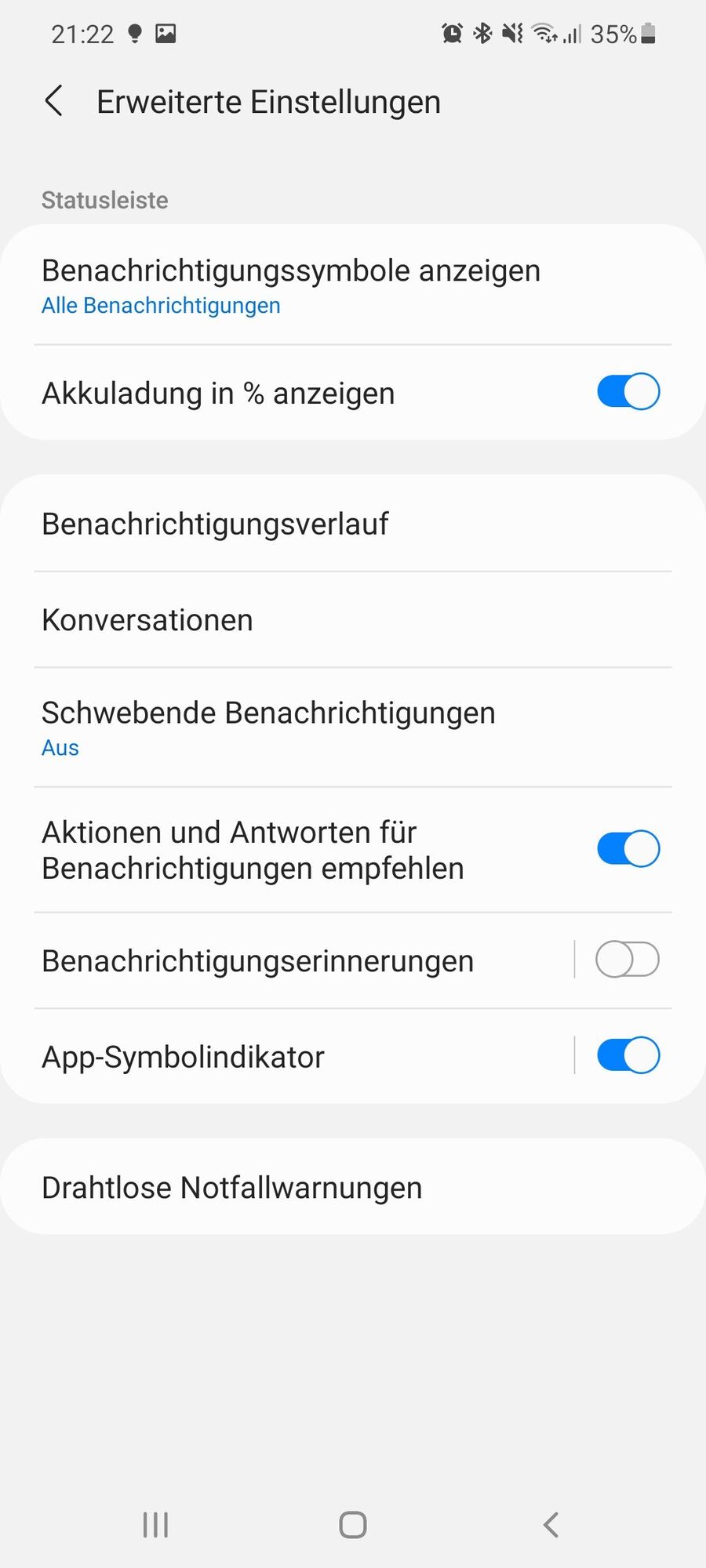Turn off Aktionen und Antworten empfehlen
The image size is (706, 1568).
tap(628, 849)
